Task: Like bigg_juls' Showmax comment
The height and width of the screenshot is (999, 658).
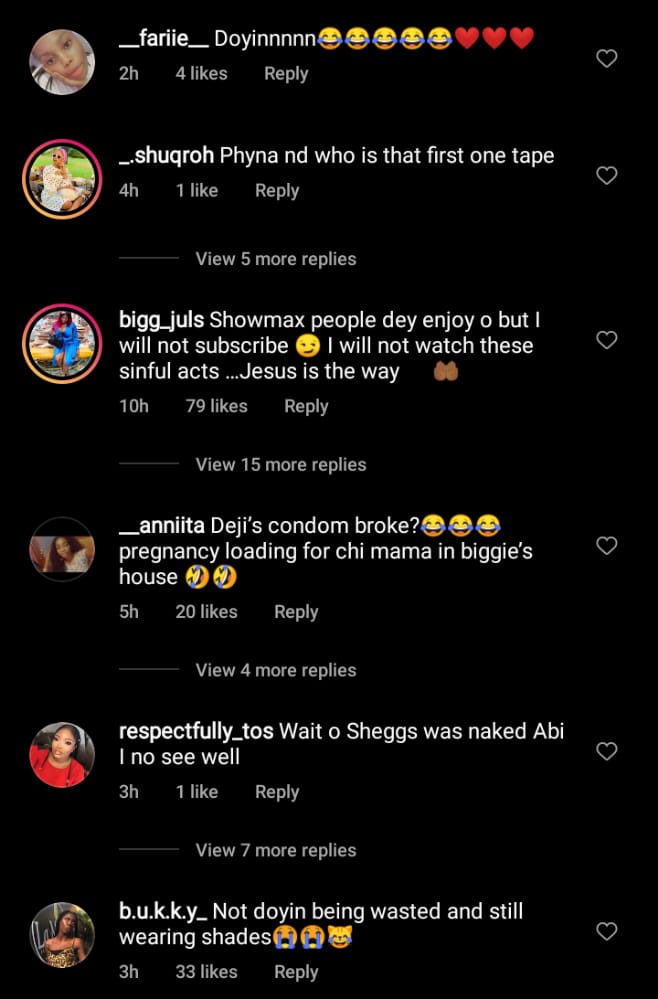Action: [x=606, y=340]
